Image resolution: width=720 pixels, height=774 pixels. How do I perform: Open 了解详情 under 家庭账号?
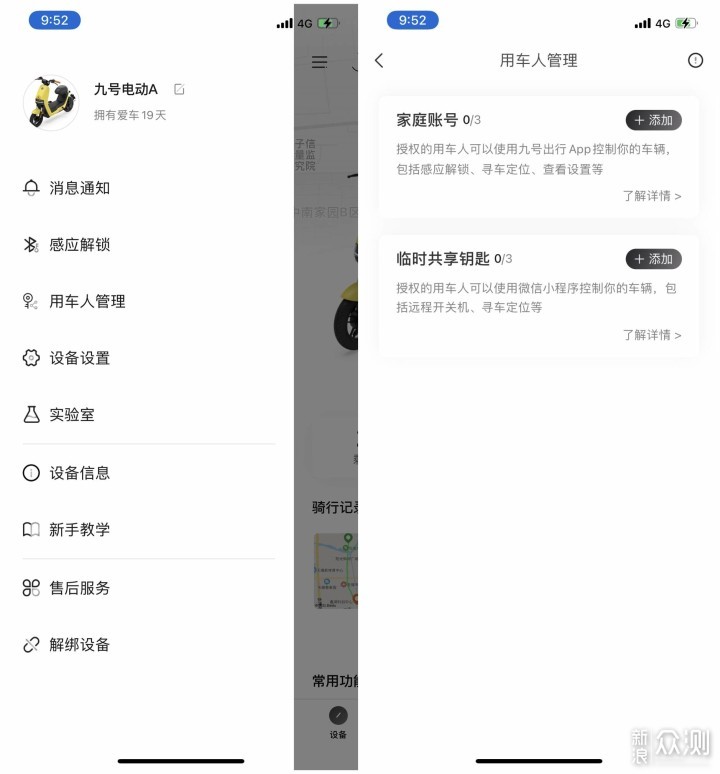pyautogui.click(x=651, y=196)
